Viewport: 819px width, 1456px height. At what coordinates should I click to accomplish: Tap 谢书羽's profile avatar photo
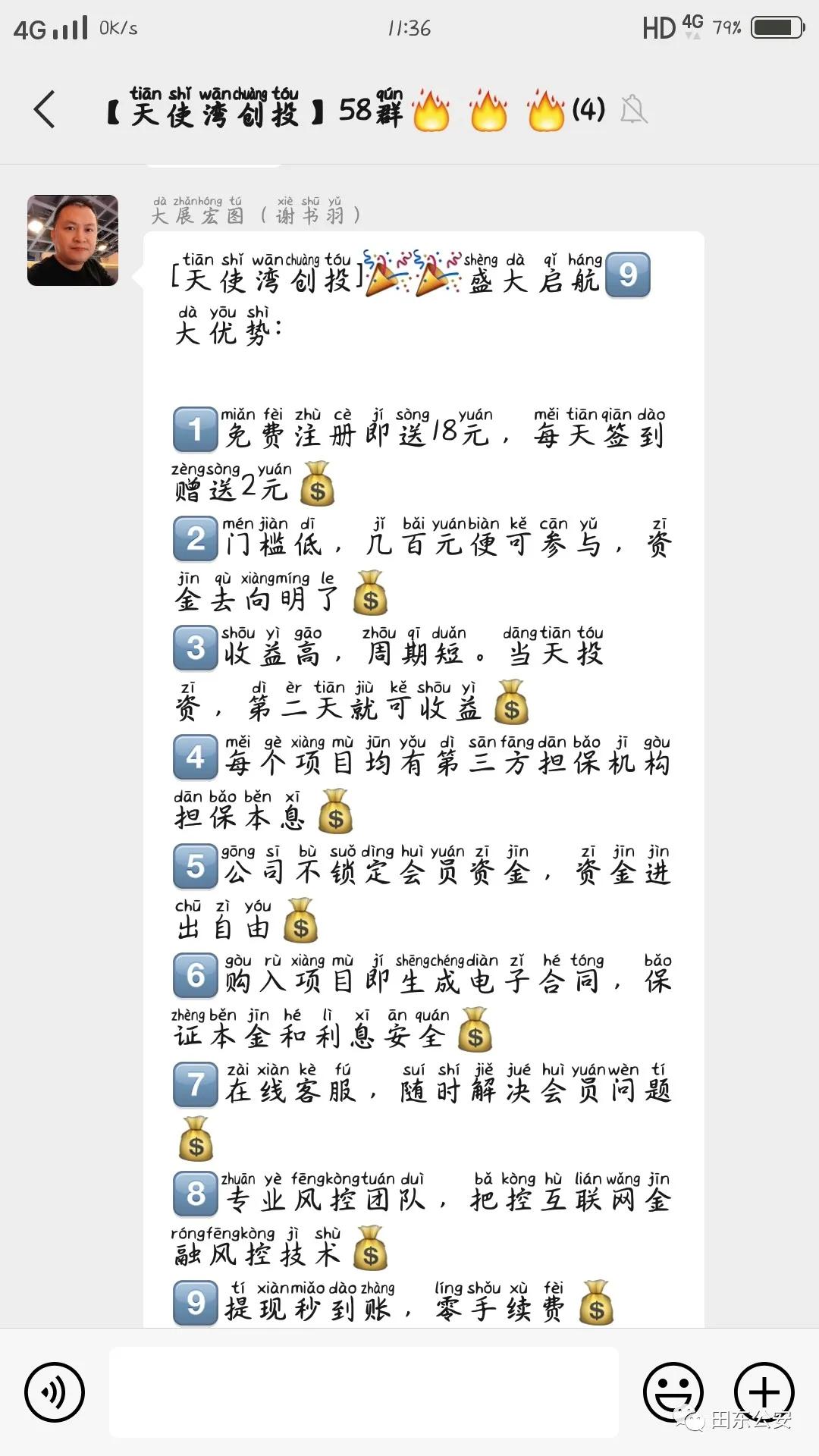[73, 241]
